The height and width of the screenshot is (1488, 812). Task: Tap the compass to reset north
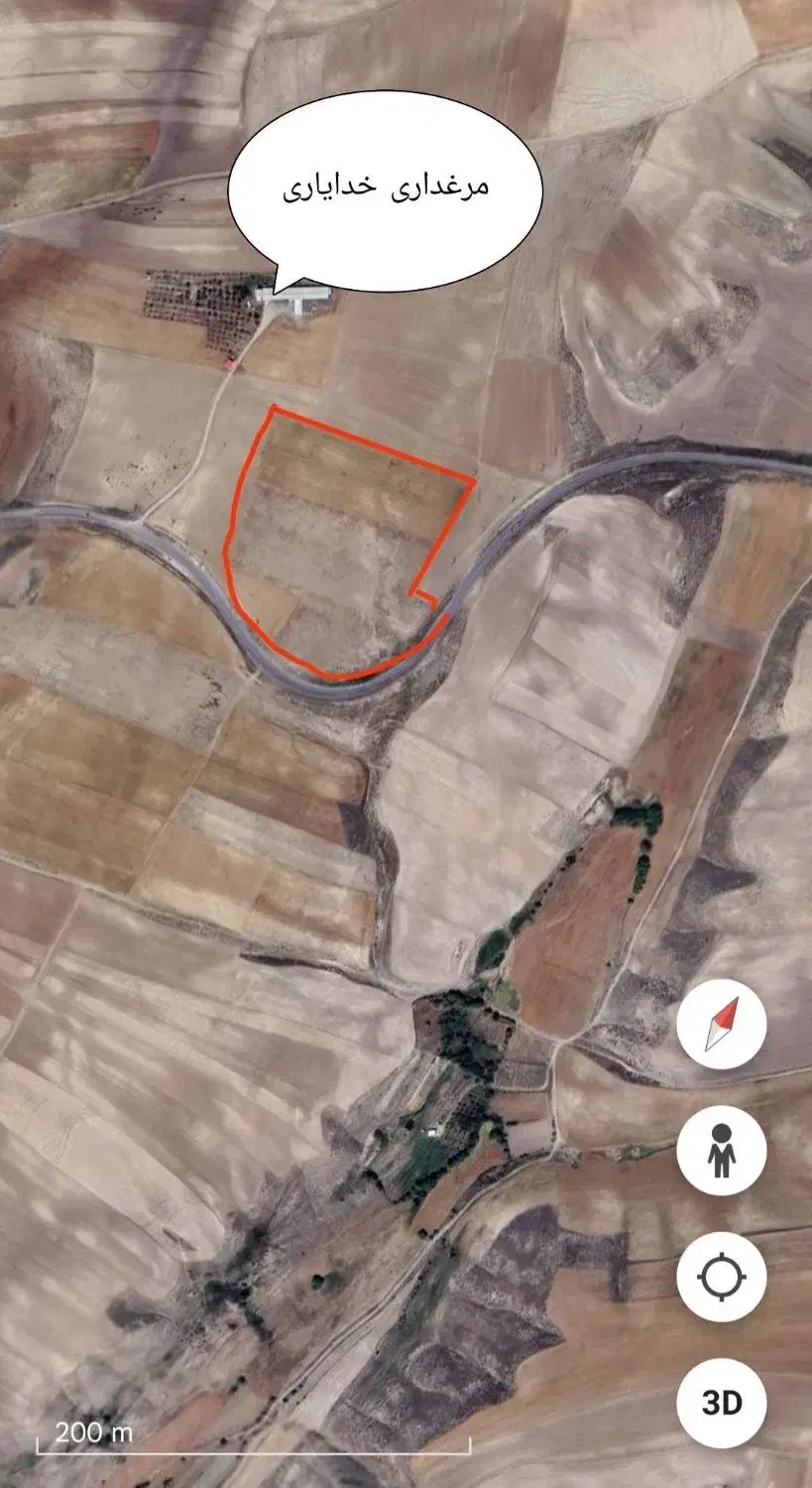point(721,1024)
